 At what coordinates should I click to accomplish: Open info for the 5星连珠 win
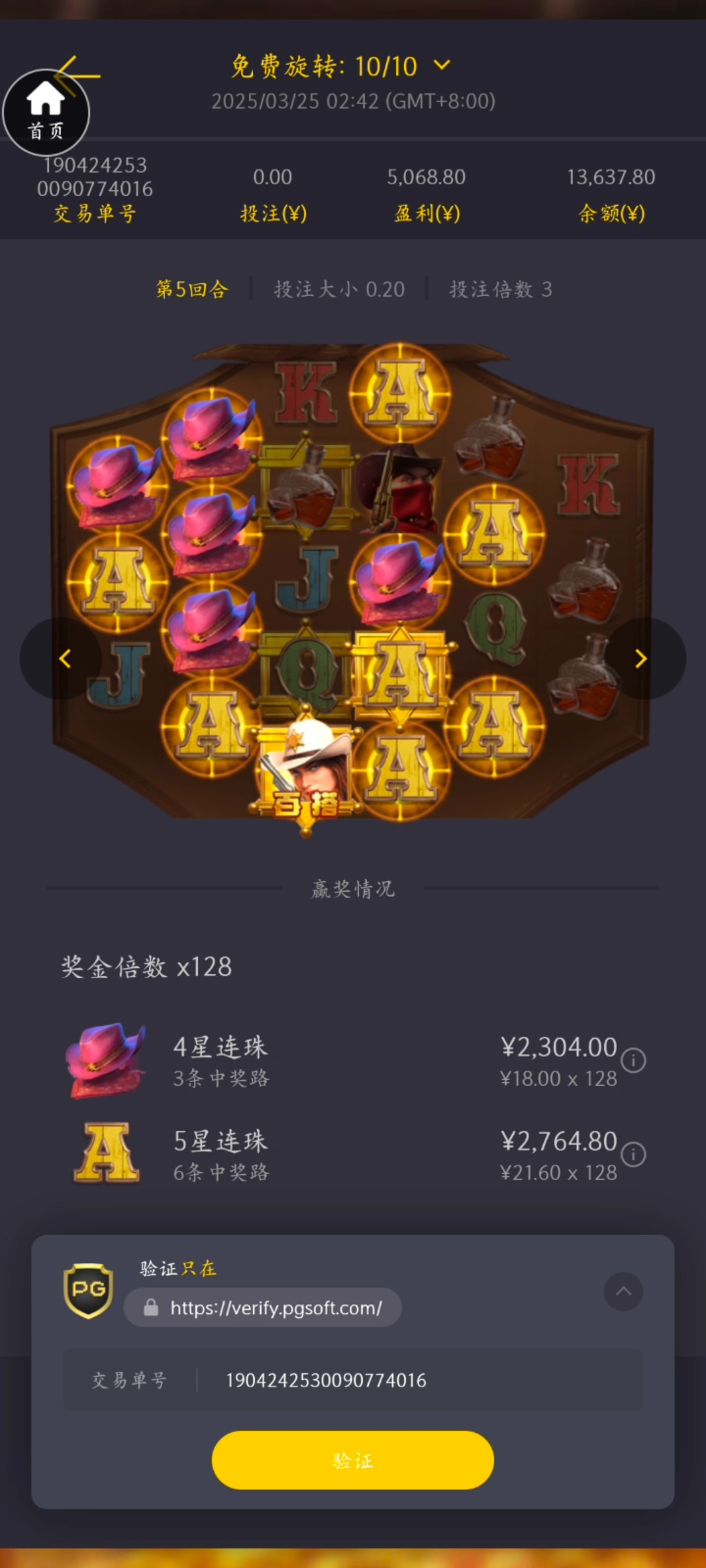633,1154
